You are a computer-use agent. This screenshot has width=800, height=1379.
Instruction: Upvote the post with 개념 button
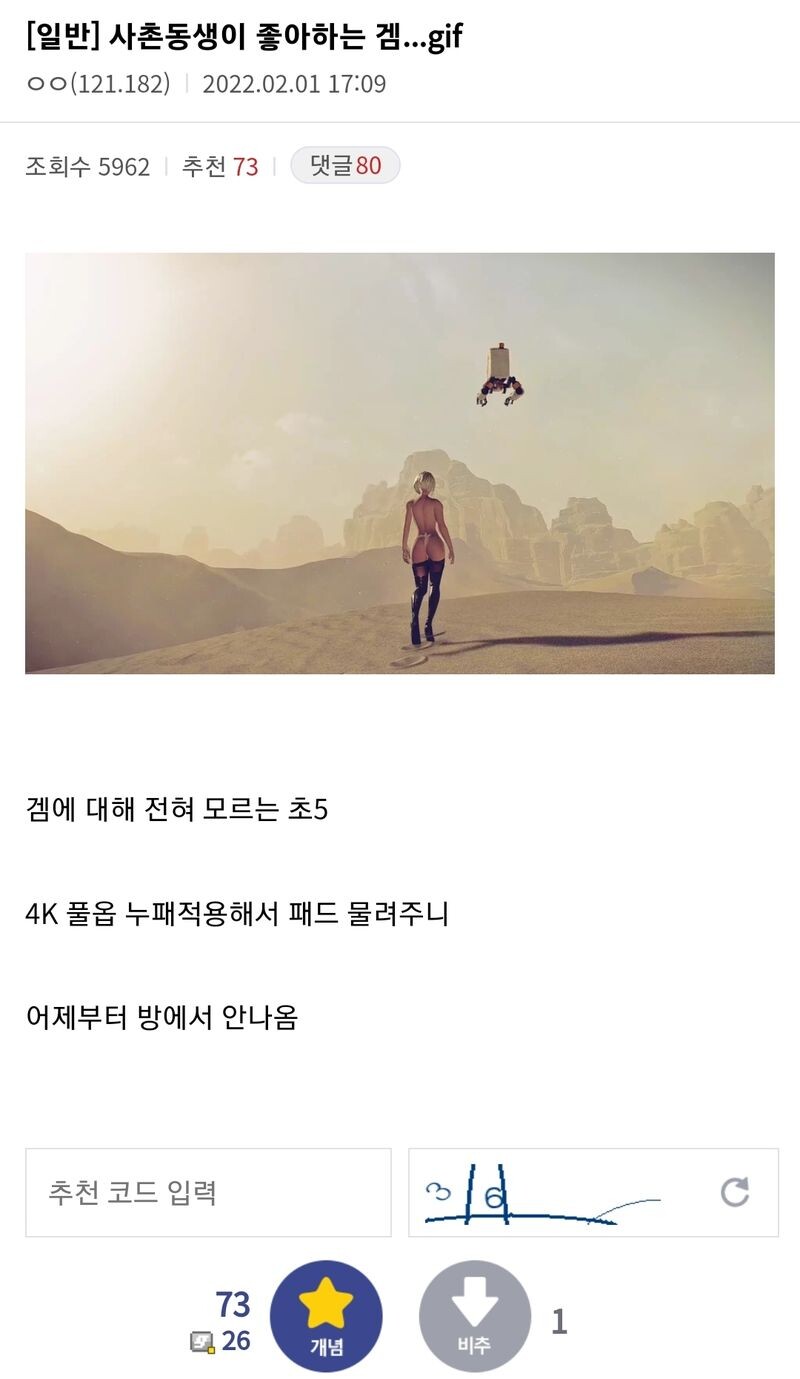pyautogui.click(x=326, y=1316)
